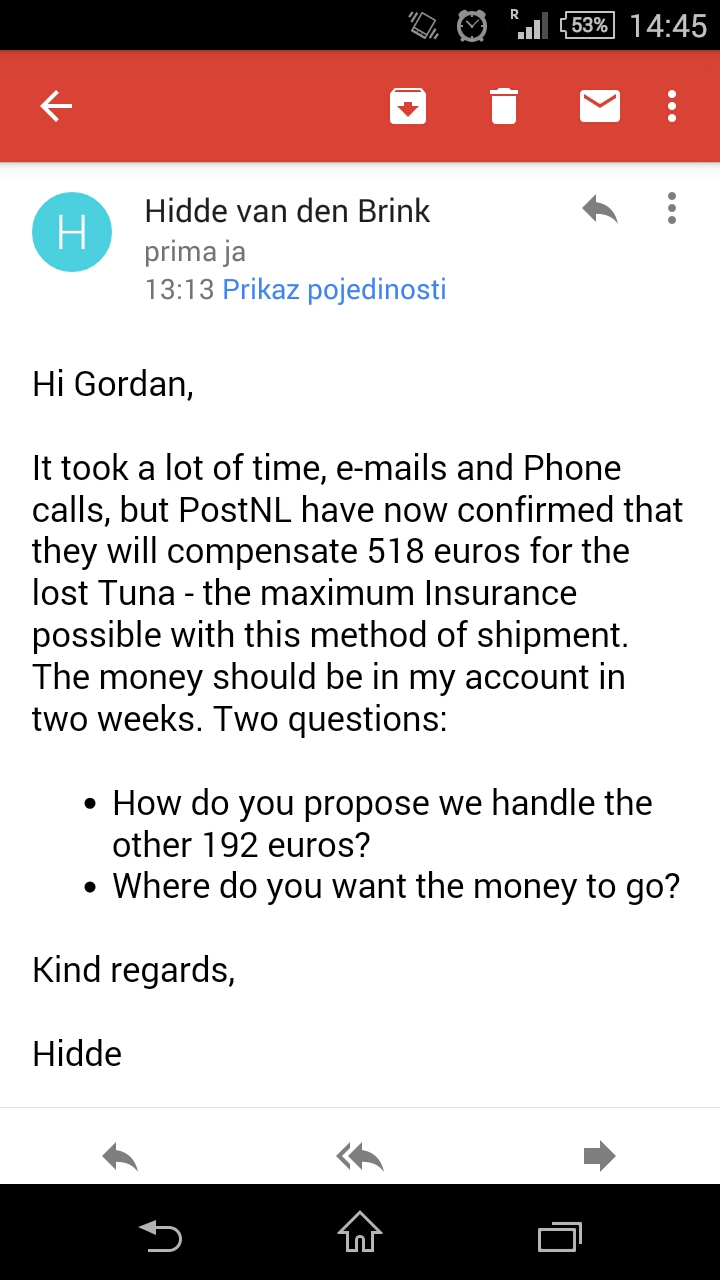Delete this email with the trash icon
The image size is (720, 1280).
[504, 106]
